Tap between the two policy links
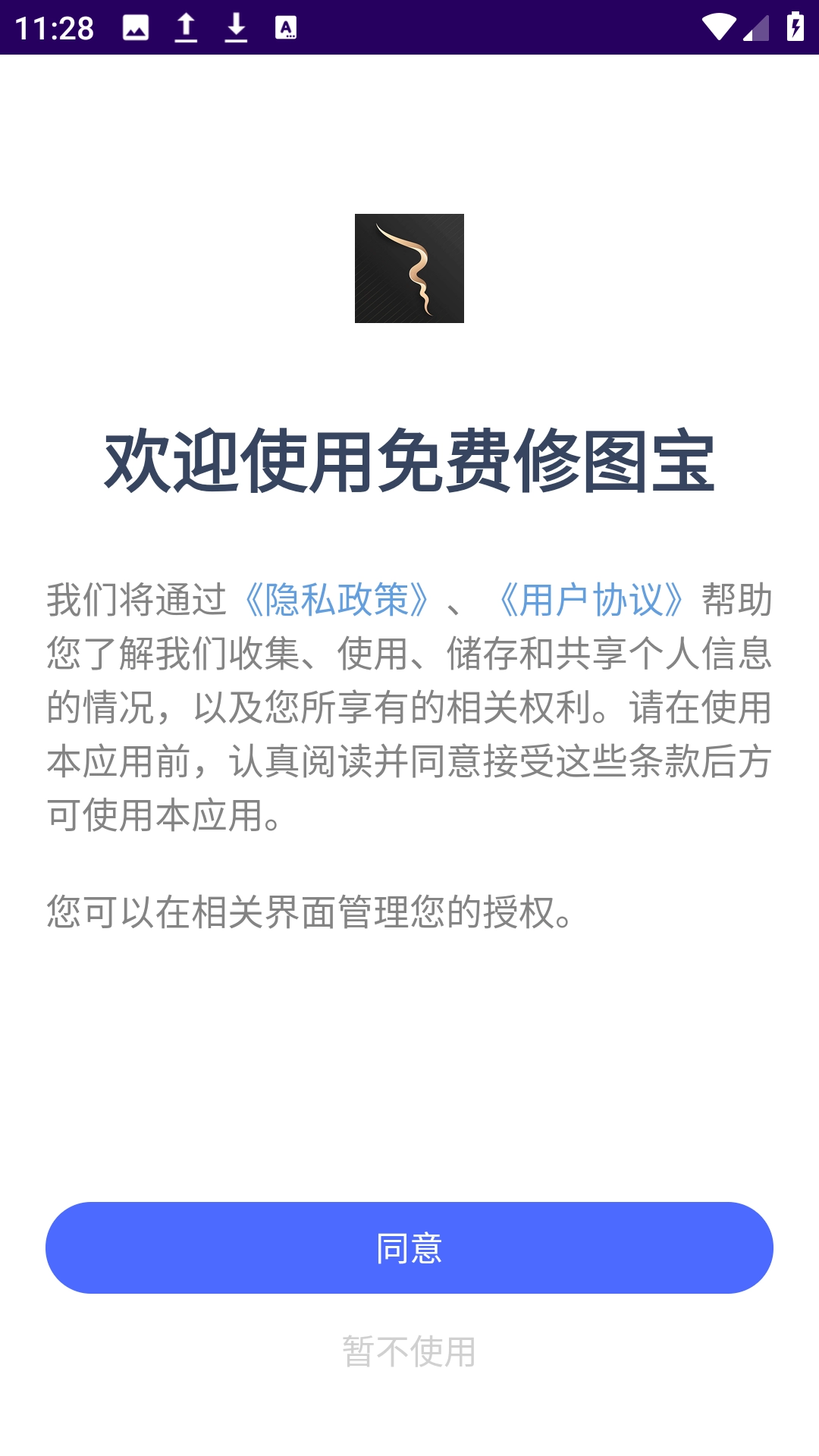 [463, 599]
